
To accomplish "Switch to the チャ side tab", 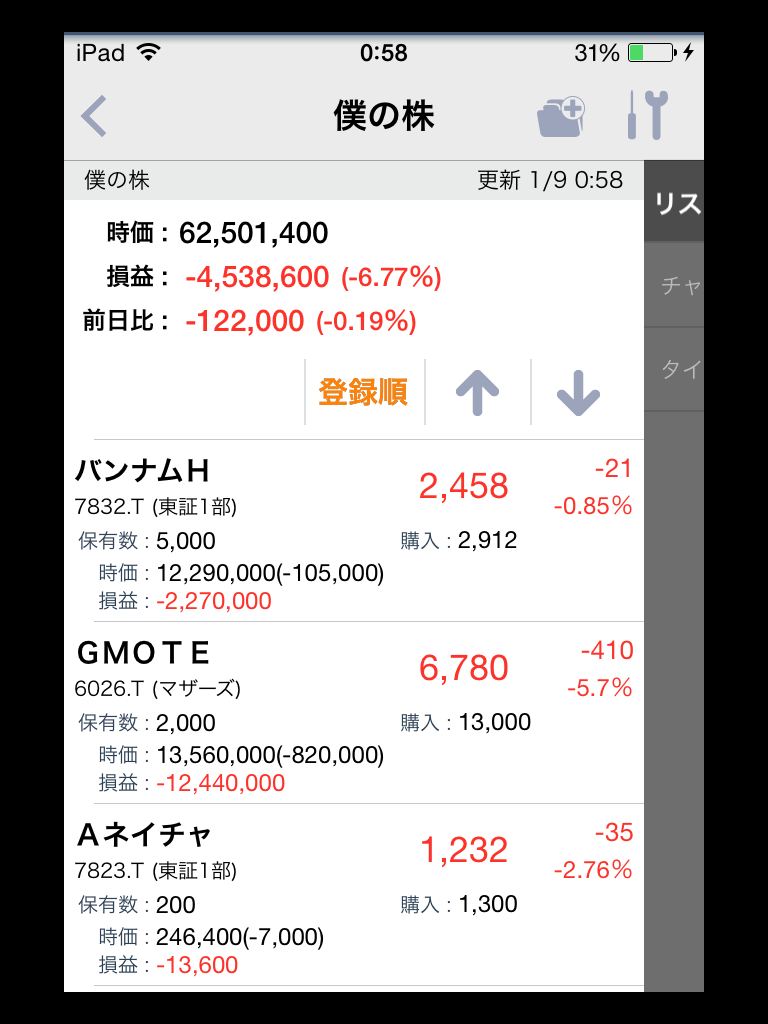I will click(675, 285).
